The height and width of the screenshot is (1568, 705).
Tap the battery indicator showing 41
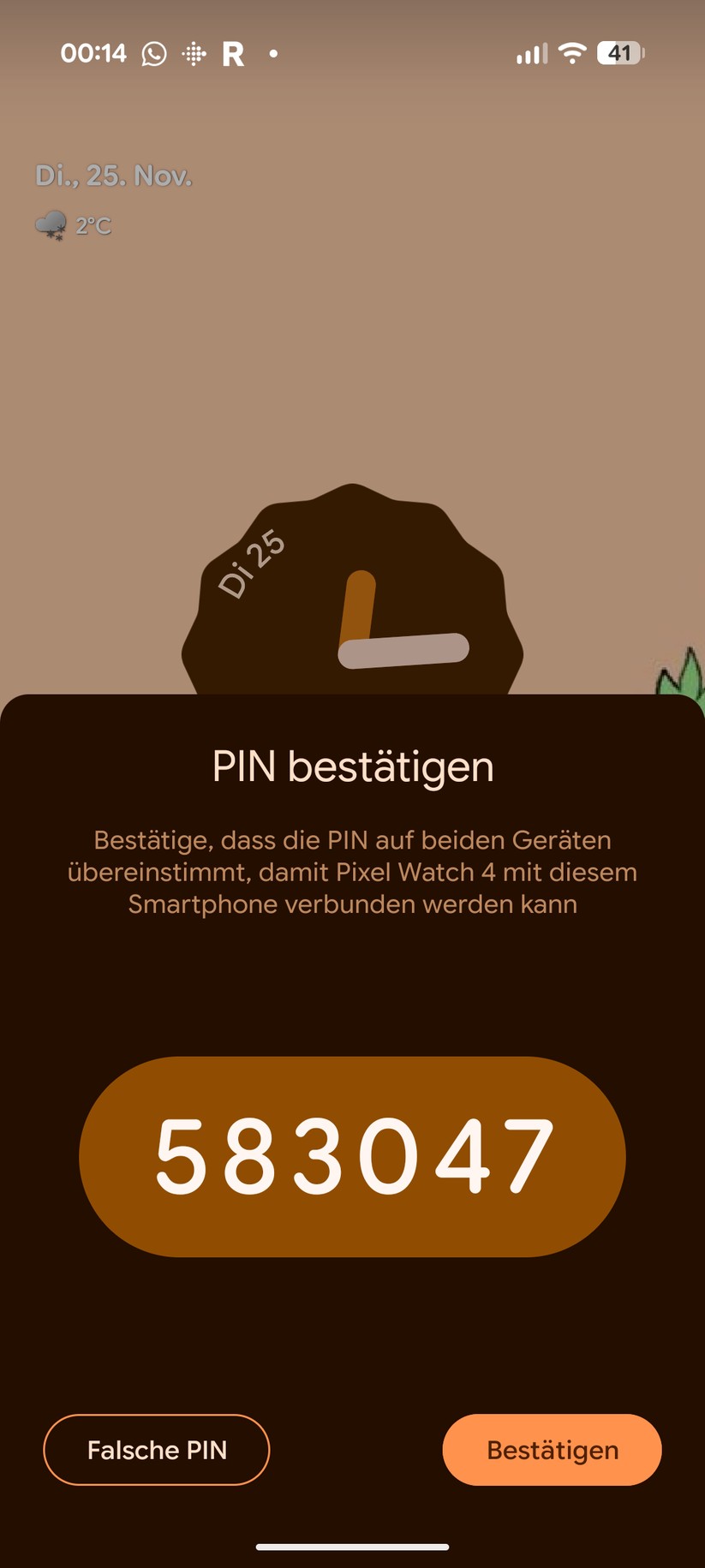click(618, 53)
